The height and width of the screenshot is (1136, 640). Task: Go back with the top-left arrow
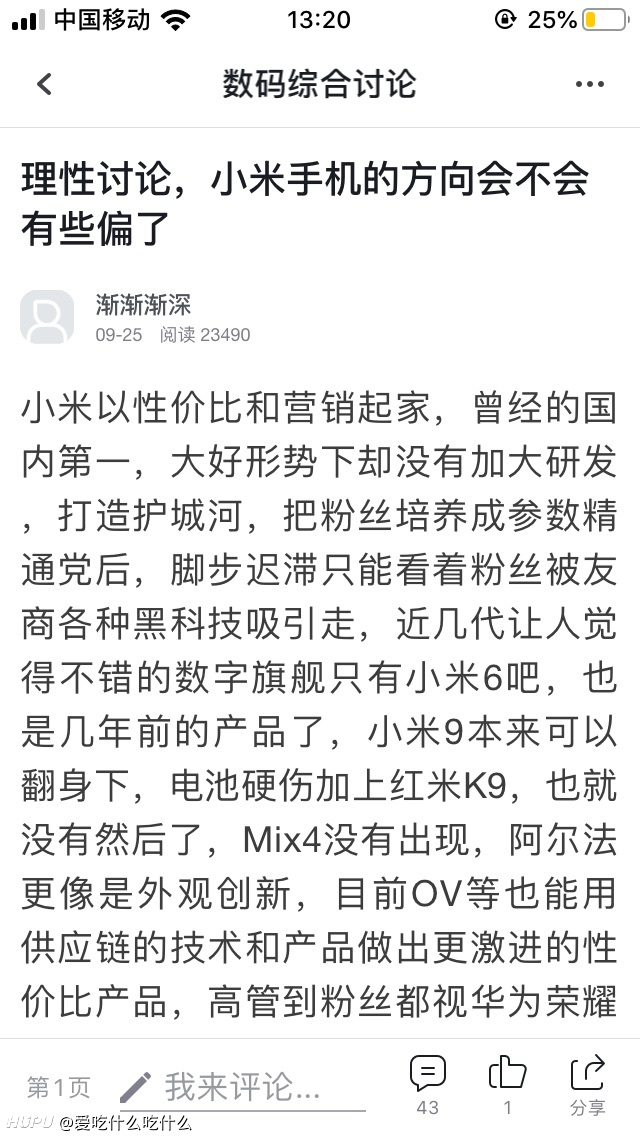44,84
